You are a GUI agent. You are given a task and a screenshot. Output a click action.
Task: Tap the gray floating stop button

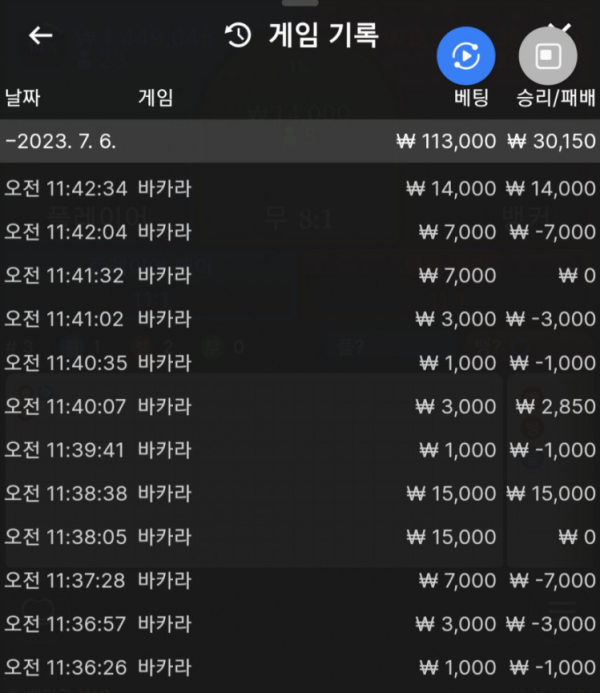(548, 55)
